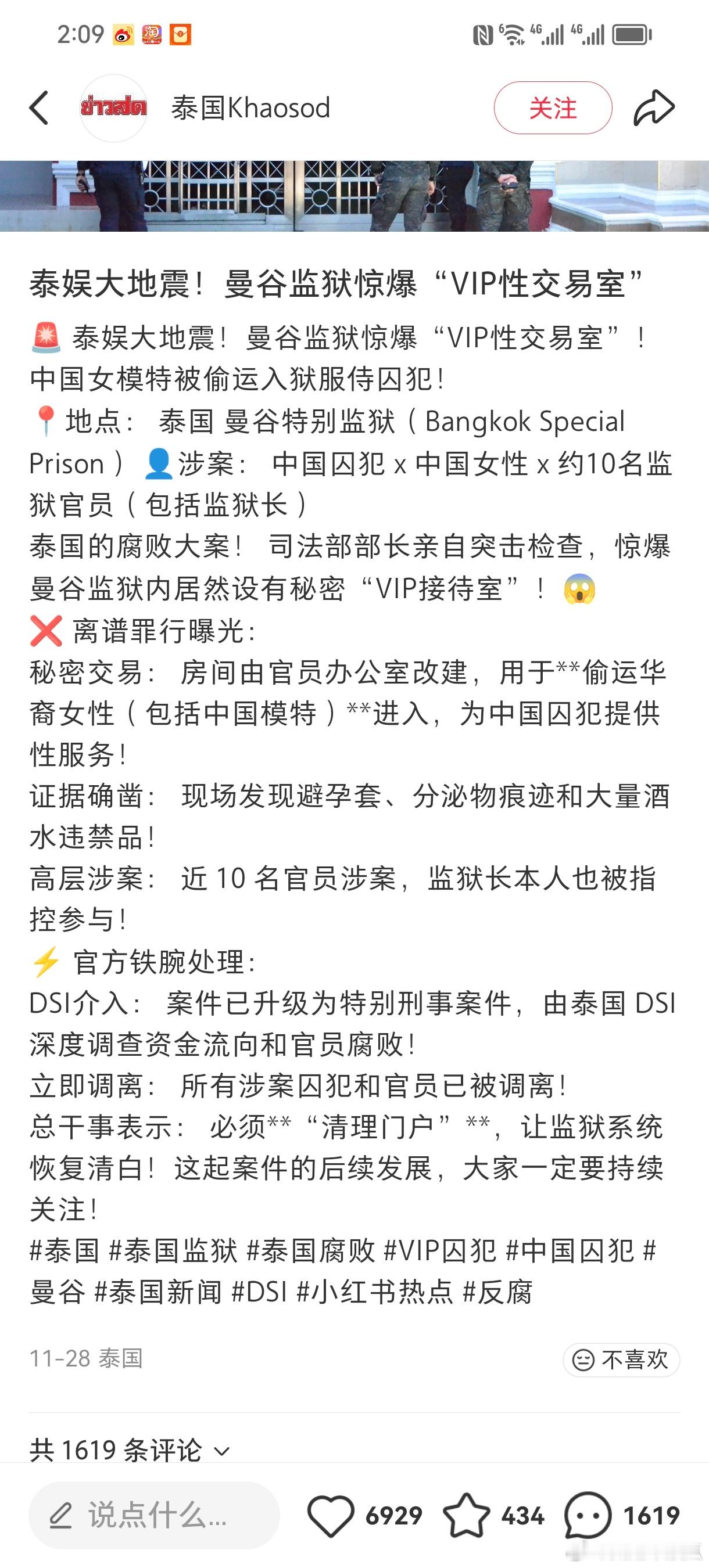Favorite the post using the star icon

(467, 1516)
